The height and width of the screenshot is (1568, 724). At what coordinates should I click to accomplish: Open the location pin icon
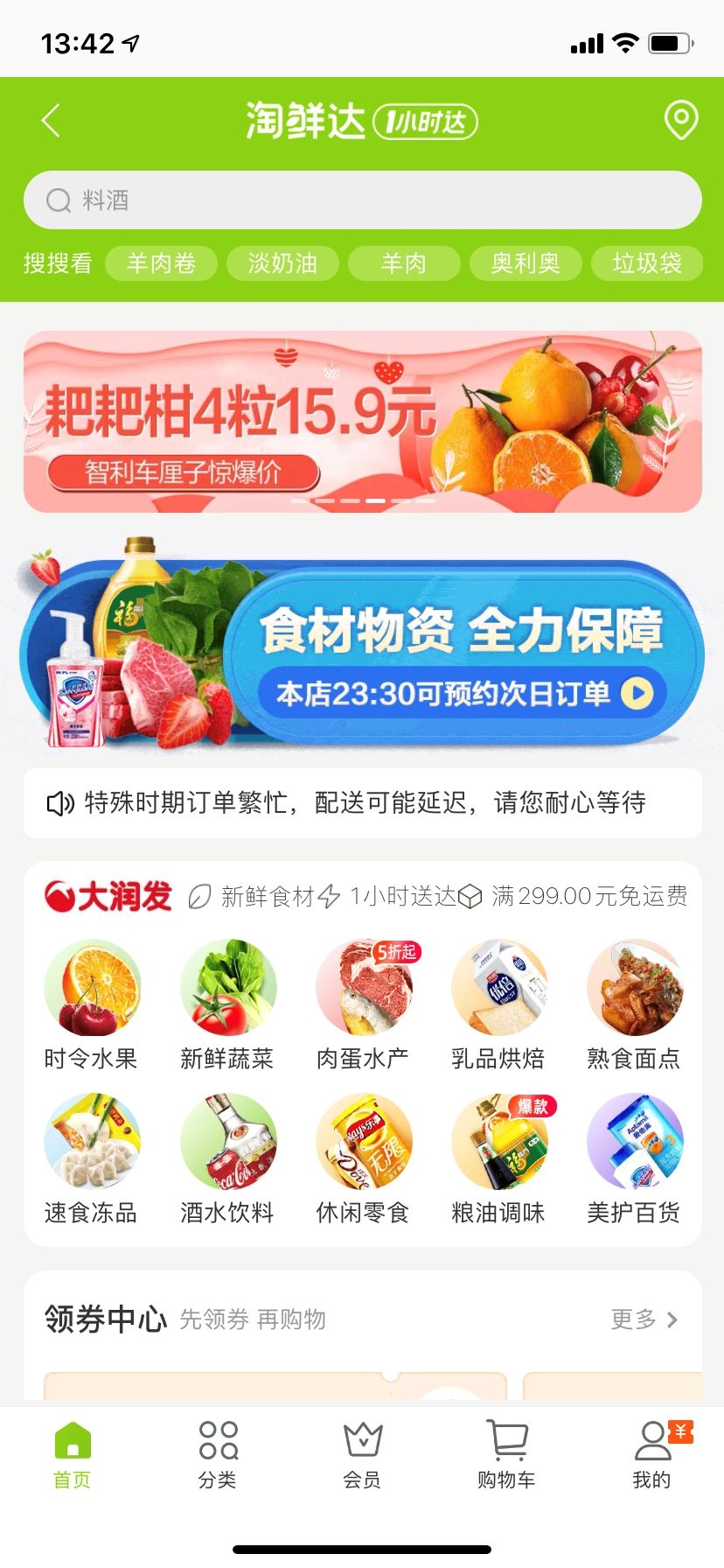(681, 120)
